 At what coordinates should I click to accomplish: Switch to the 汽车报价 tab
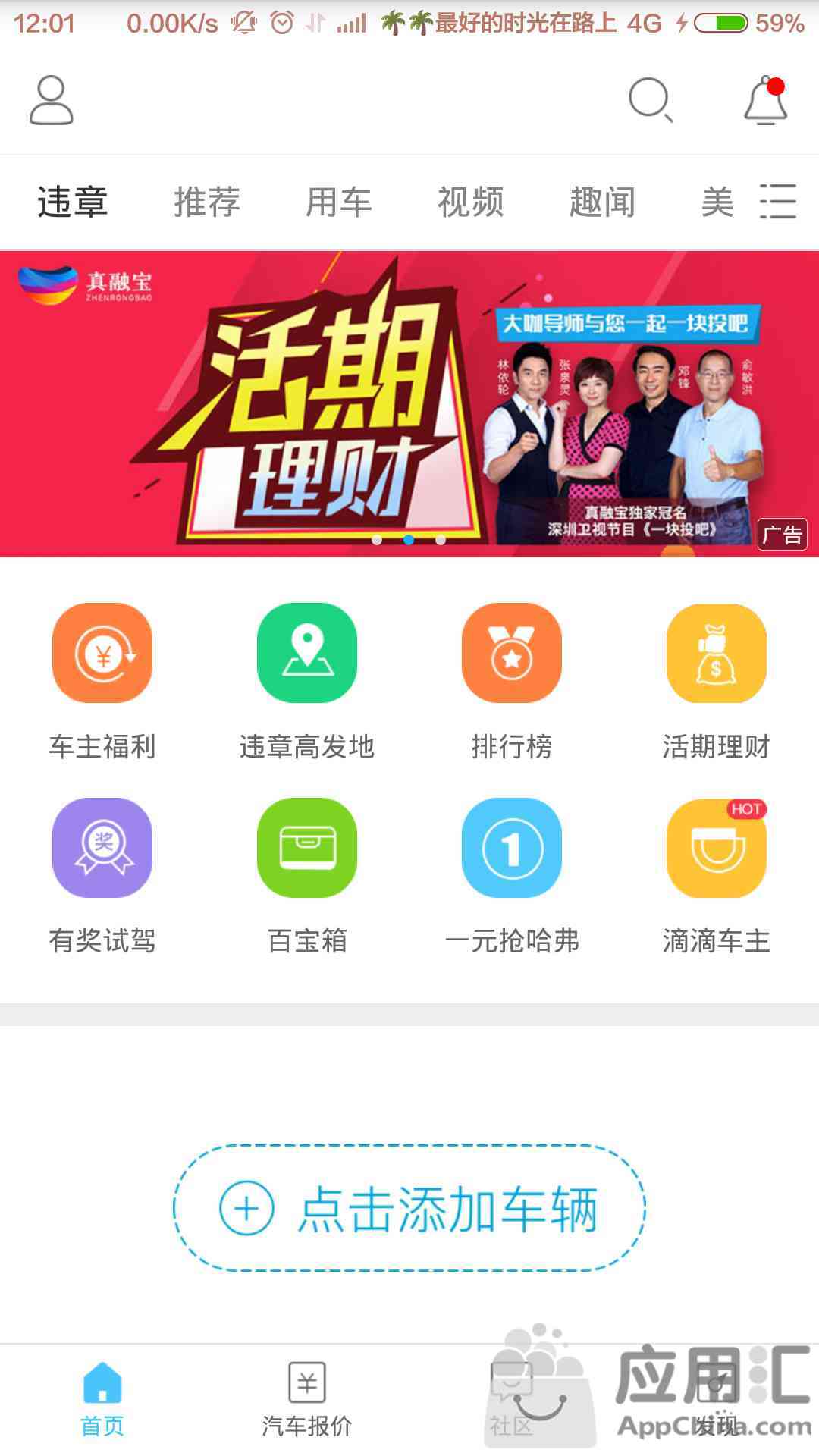point(307,1400)
